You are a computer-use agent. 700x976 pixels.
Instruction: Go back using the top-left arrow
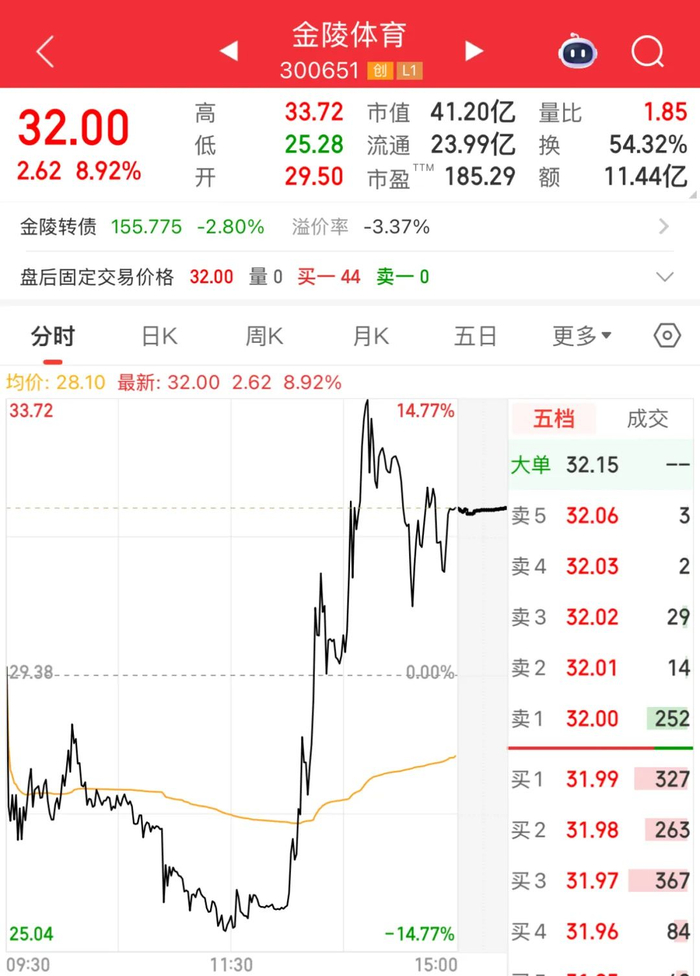45,52
